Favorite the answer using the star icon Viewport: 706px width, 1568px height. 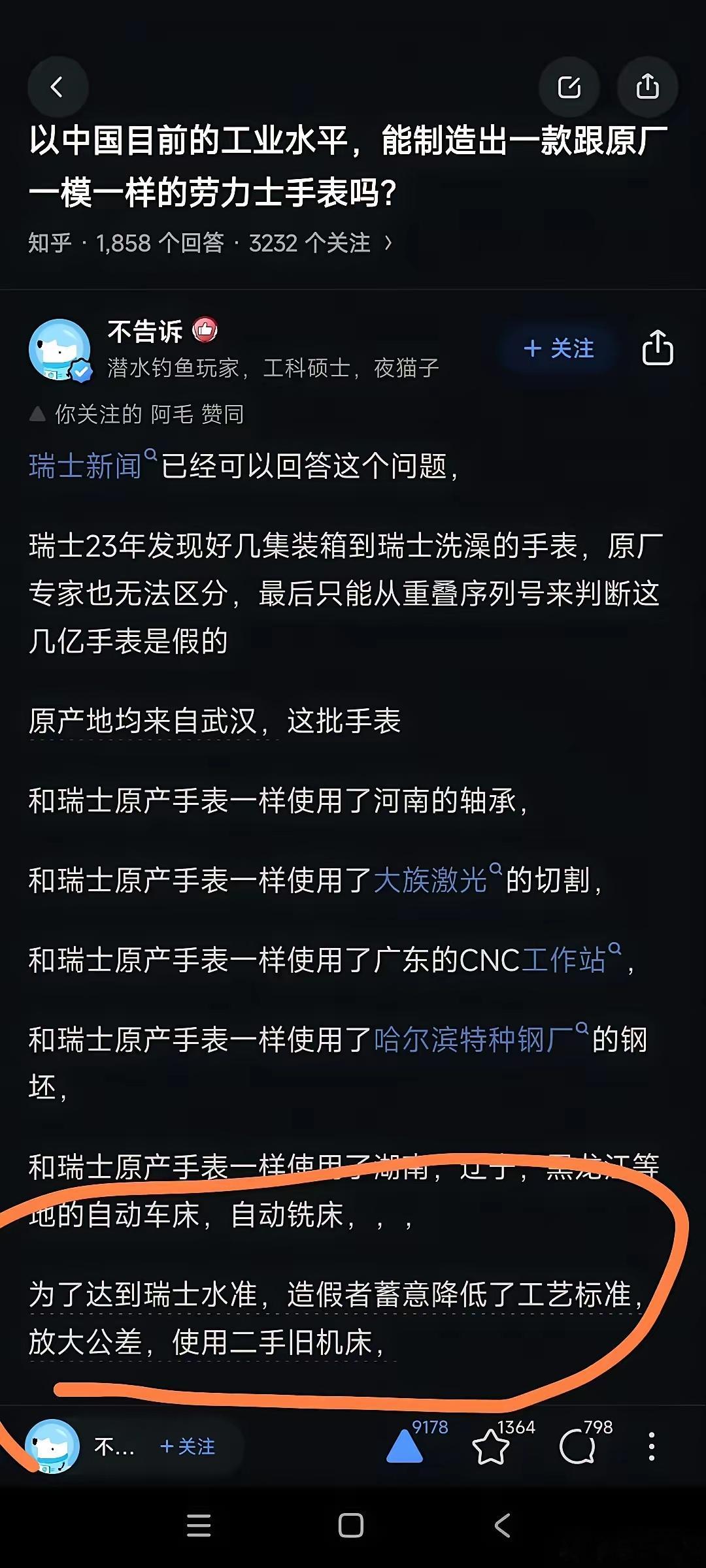490,1447
